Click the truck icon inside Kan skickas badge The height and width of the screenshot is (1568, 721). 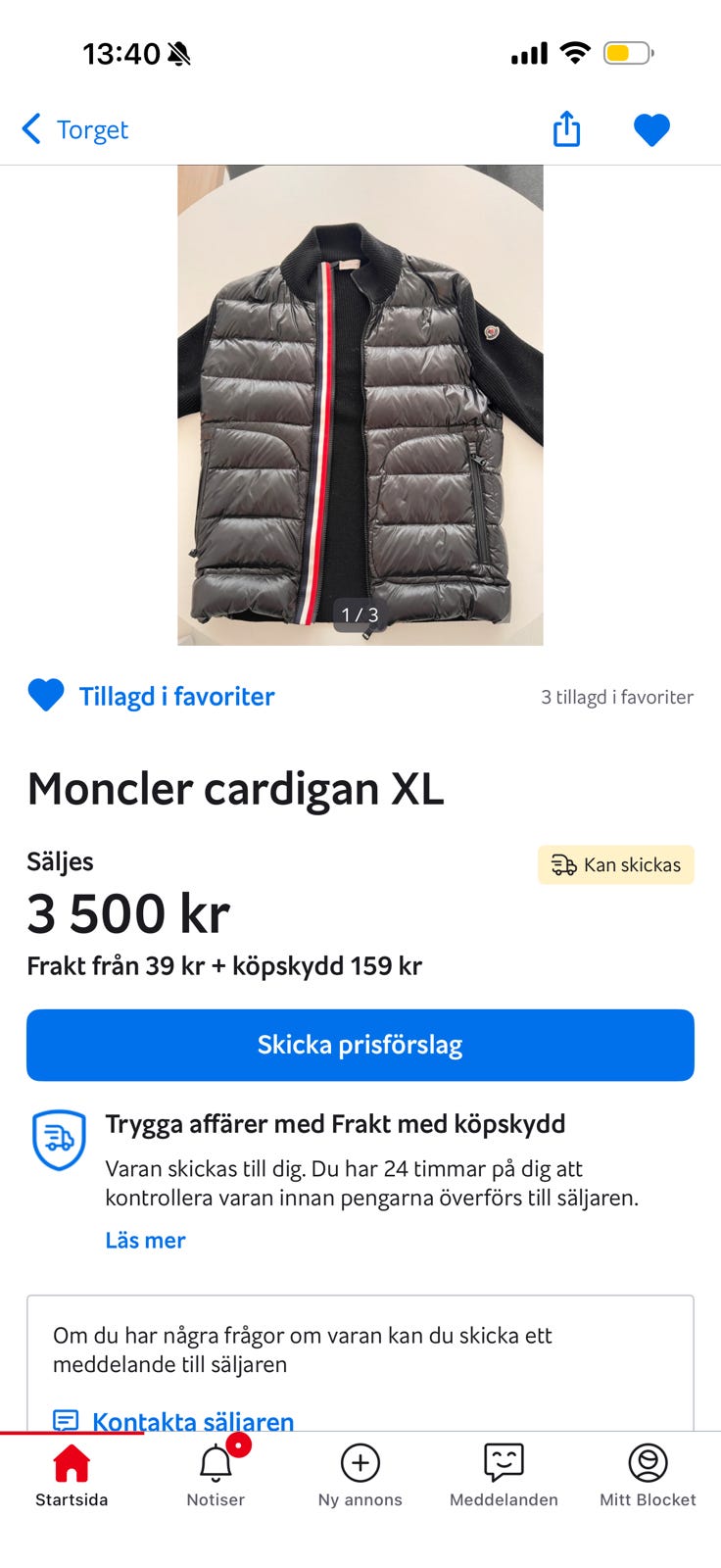(x=562, y=864)
